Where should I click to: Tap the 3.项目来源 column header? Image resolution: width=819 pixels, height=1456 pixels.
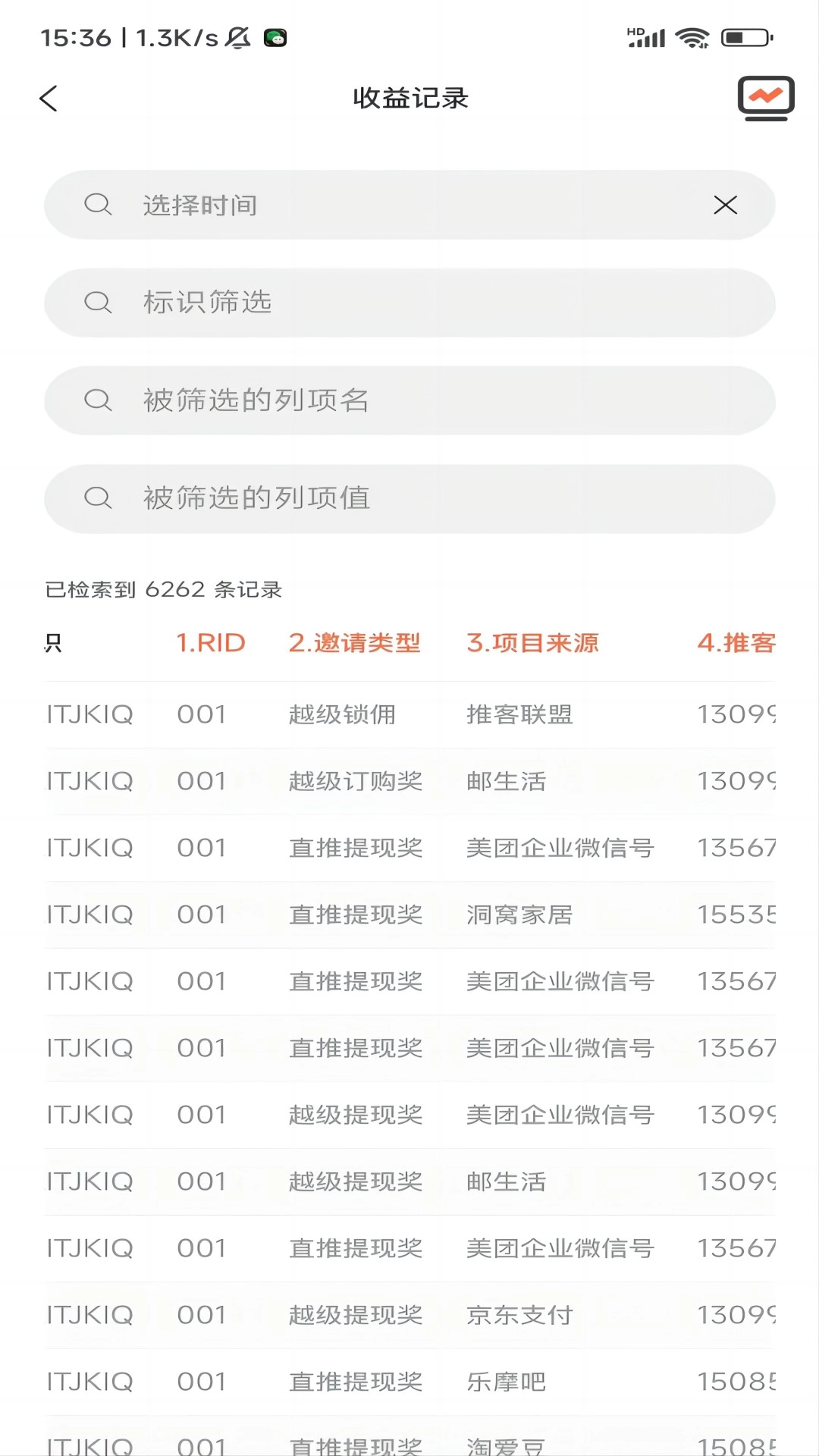(532, 643)
